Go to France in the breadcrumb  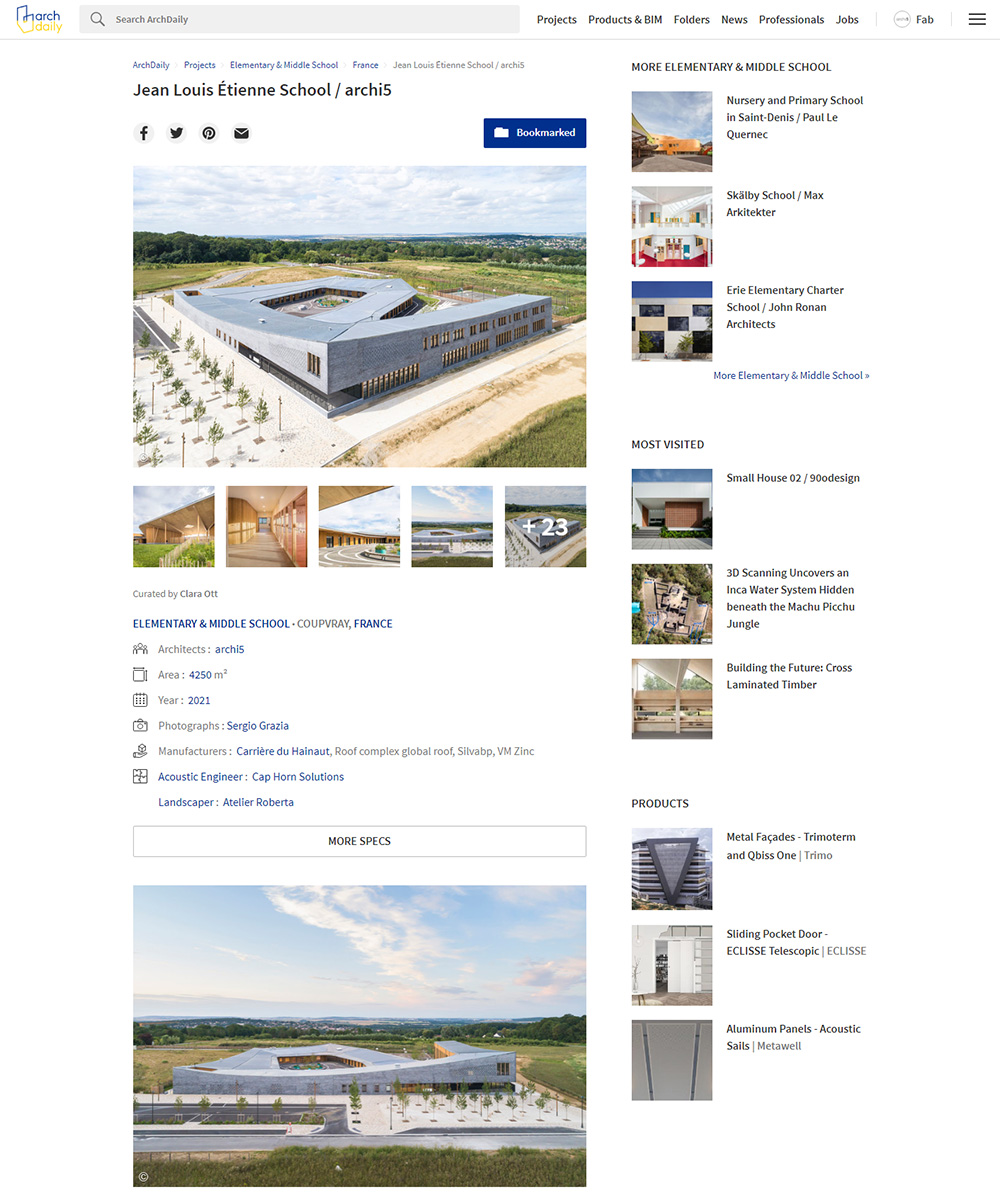coord(365,65)
